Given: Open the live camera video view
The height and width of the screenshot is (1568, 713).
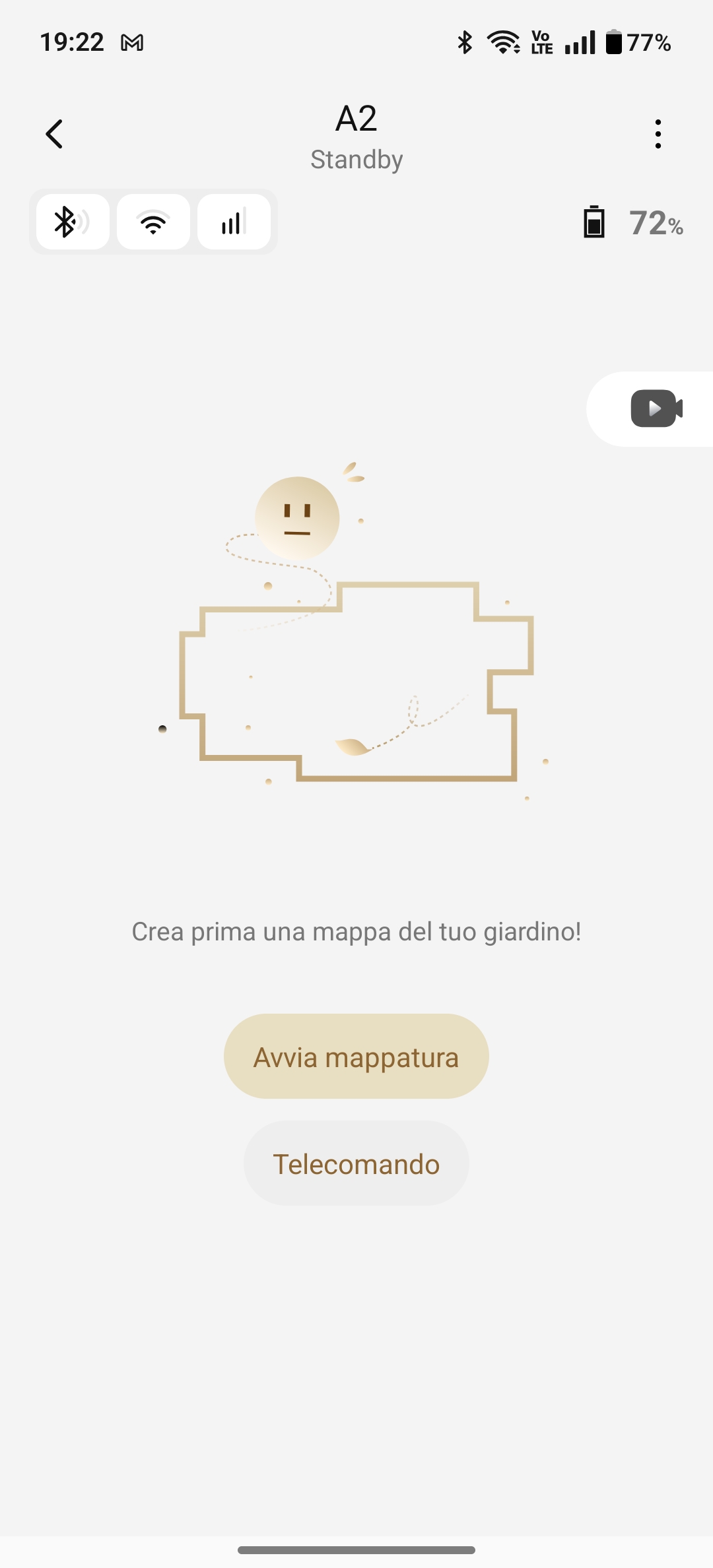Looking at the screenshot, I should (x=652, y=409).
